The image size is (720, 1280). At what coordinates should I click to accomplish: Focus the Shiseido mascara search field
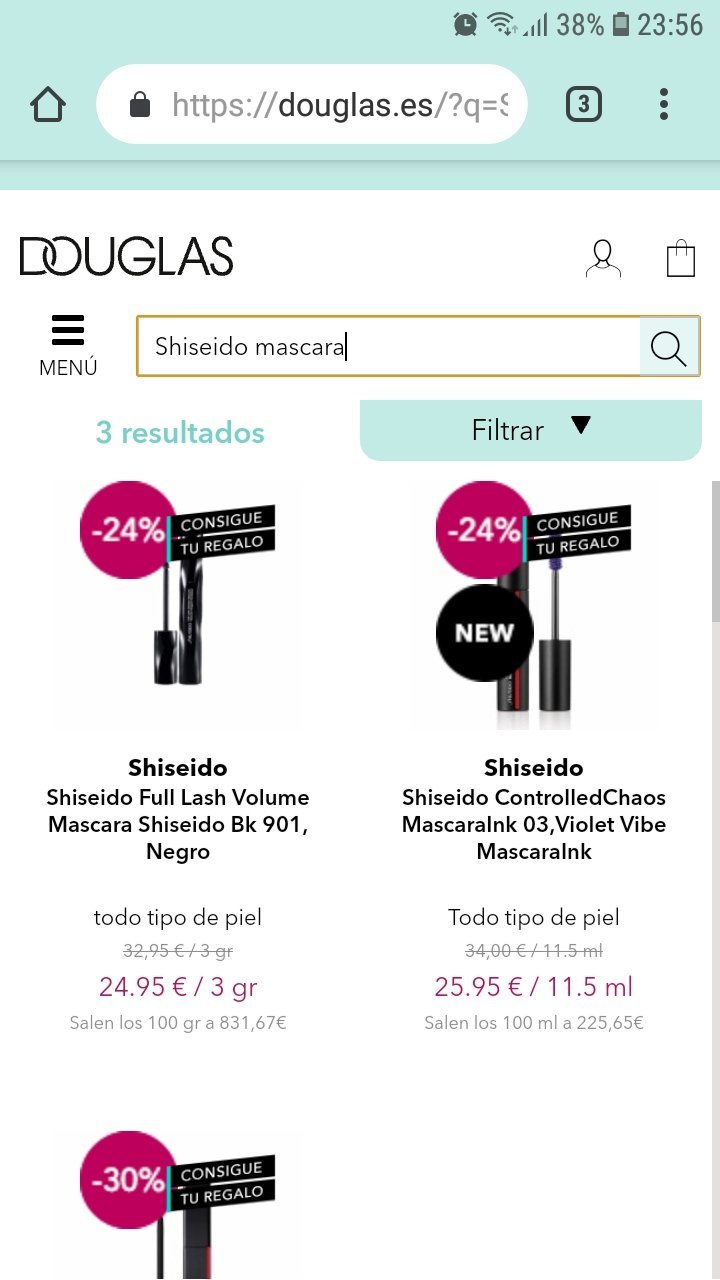pos(388,347)
